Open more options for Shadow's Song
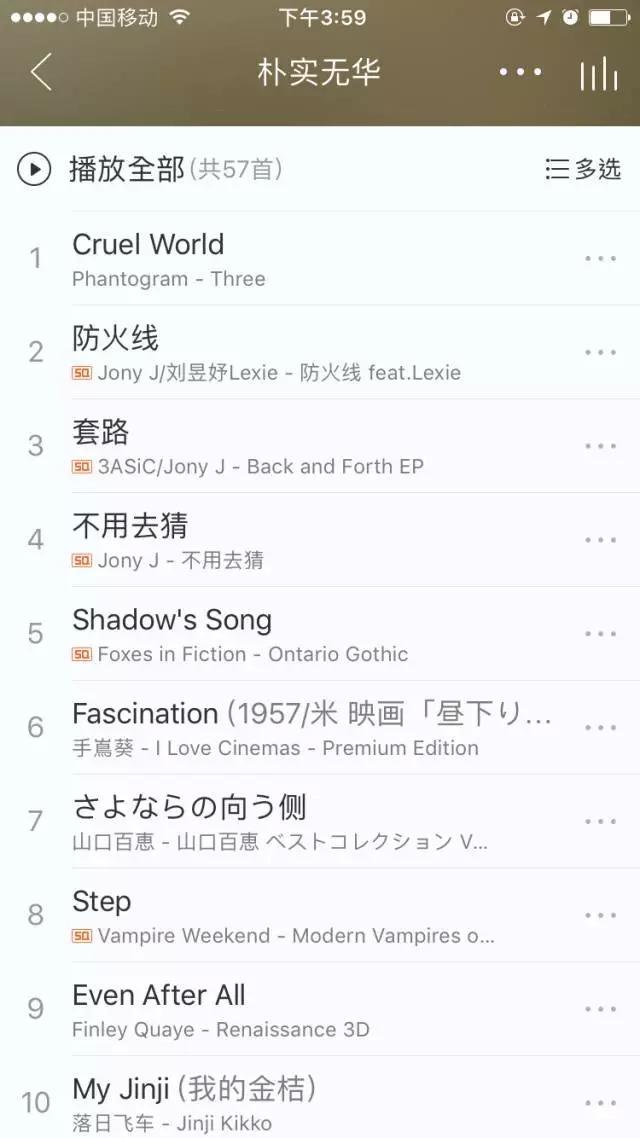The image size is (640, 1138). [600, 634]
